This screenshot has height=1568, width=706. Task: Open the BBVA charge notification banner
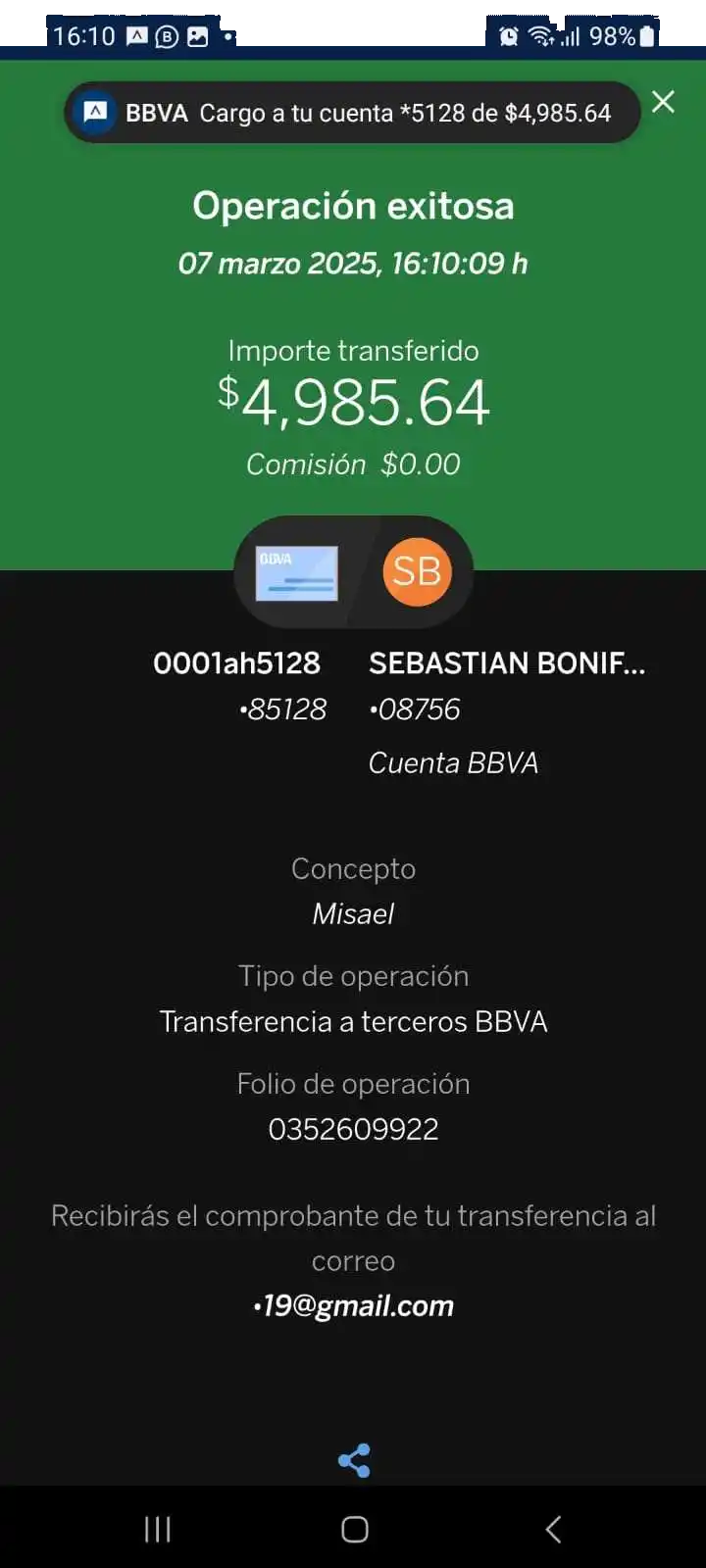[352, 113]
